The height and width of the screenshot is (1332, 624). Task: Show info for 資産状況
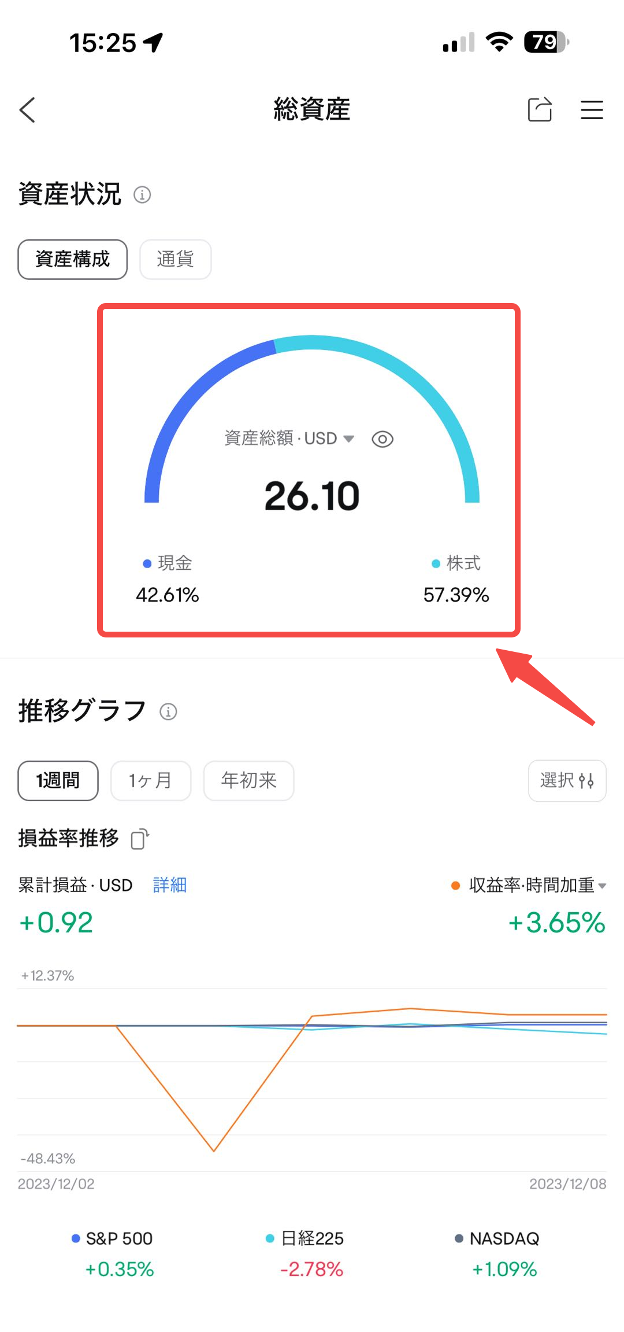pos(142,195)
